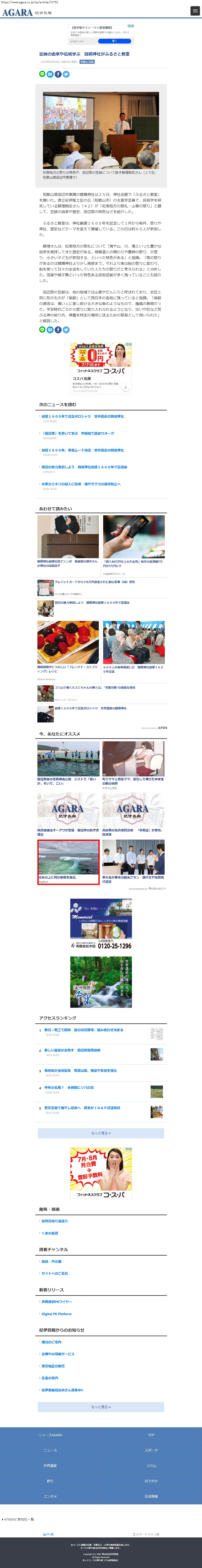Open link 「田辺祭」を歩いて学ぶ
202x1568 pixels.
tap(77, 433)
